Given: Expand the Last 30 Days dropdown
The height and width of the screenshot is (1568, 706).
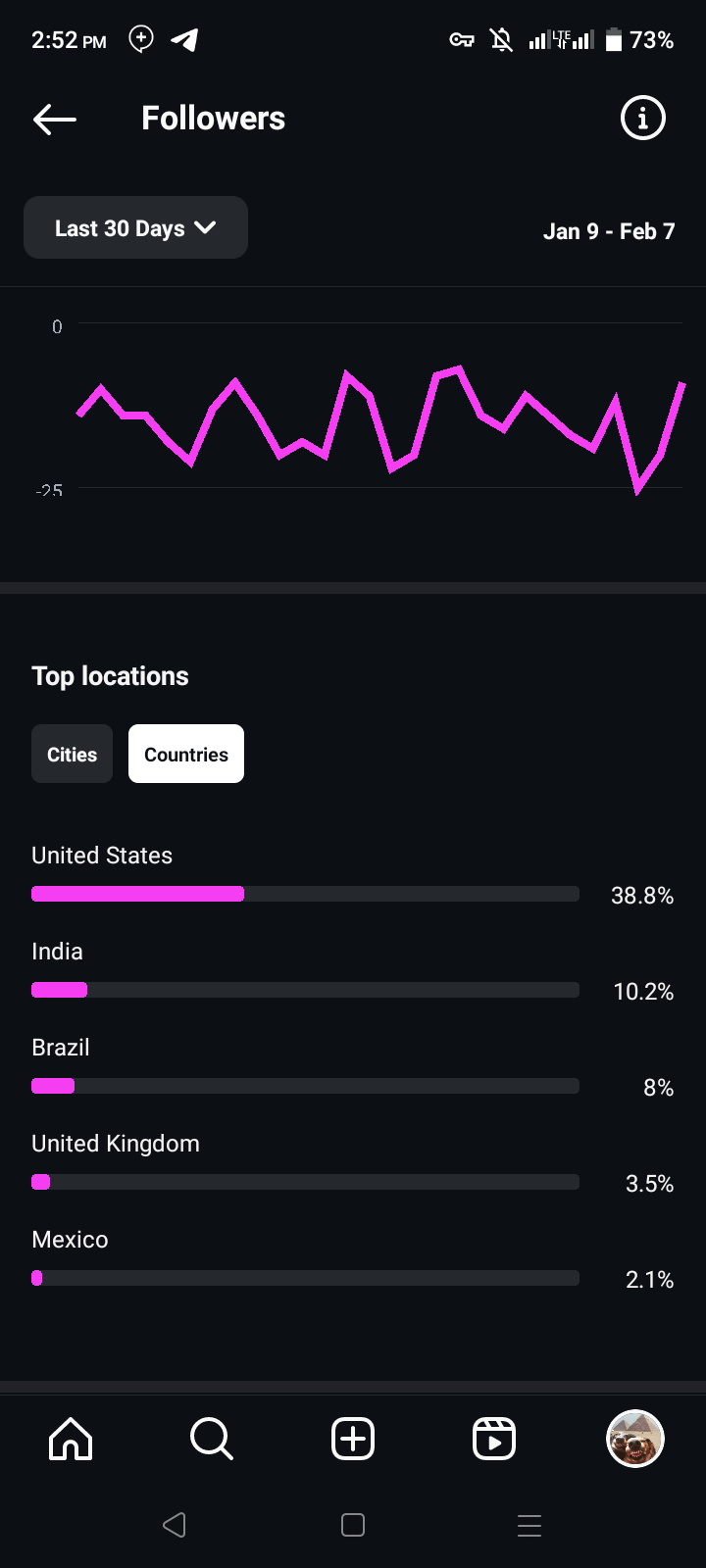Looking at the screenshot, I should [135, 227].
